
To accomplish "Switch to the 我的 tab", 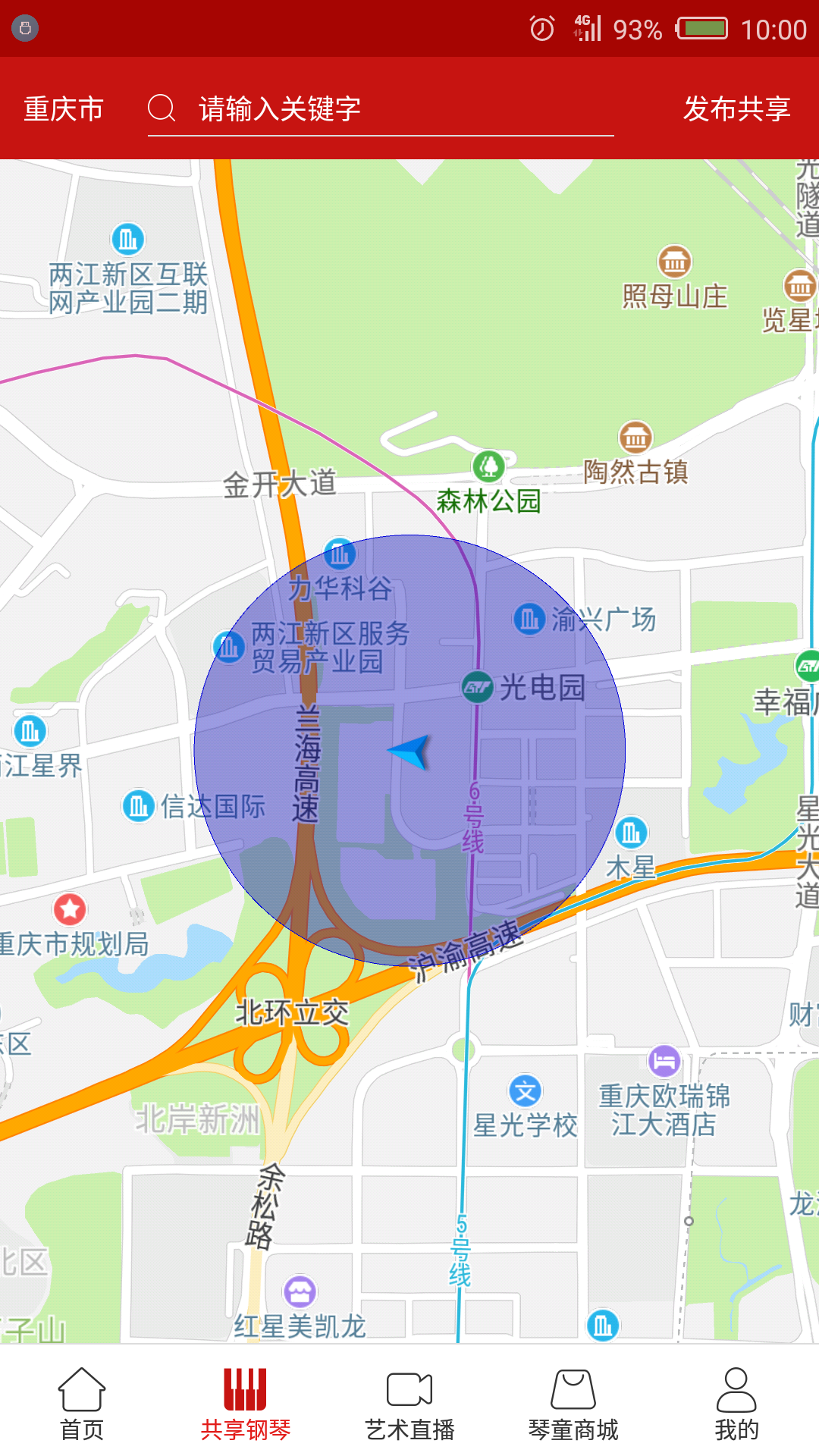I will pyautogui.click(x=736, y=1403).
